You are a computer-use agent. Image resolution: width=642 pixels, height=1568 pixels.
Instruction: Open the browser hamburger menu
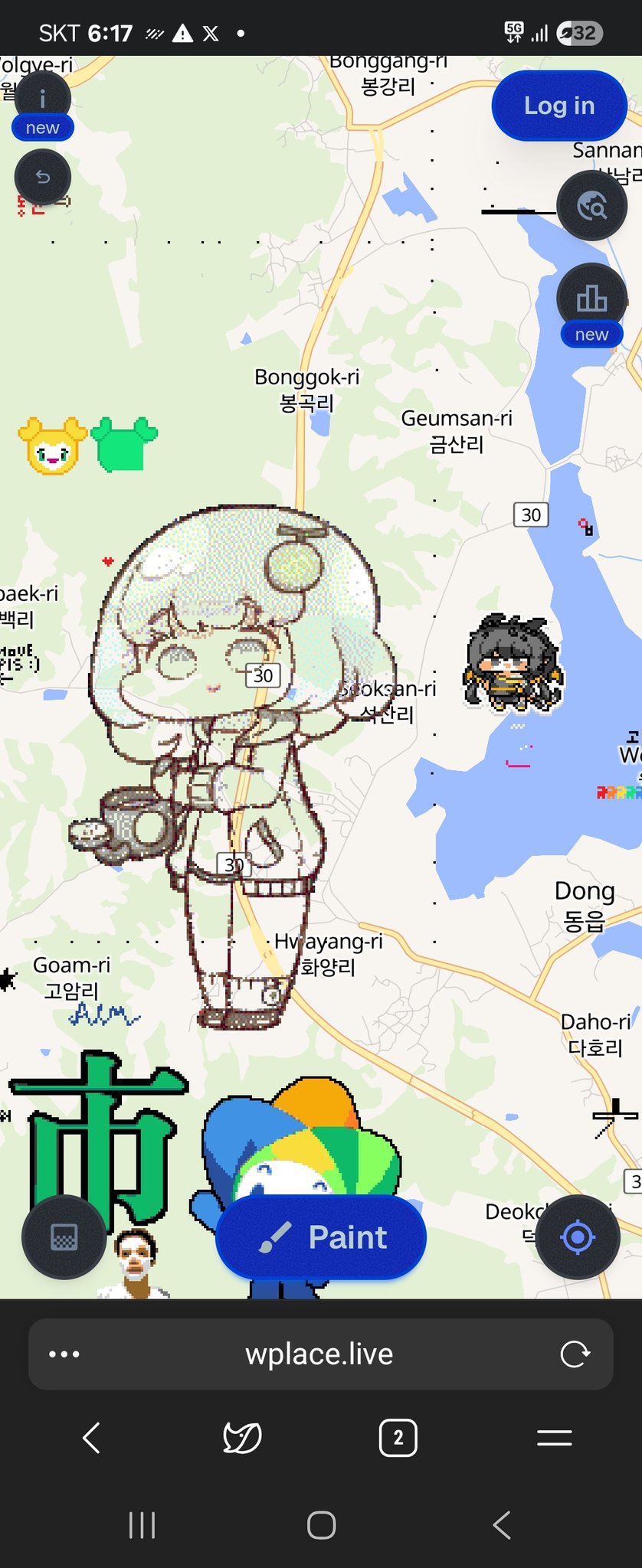554,1438
